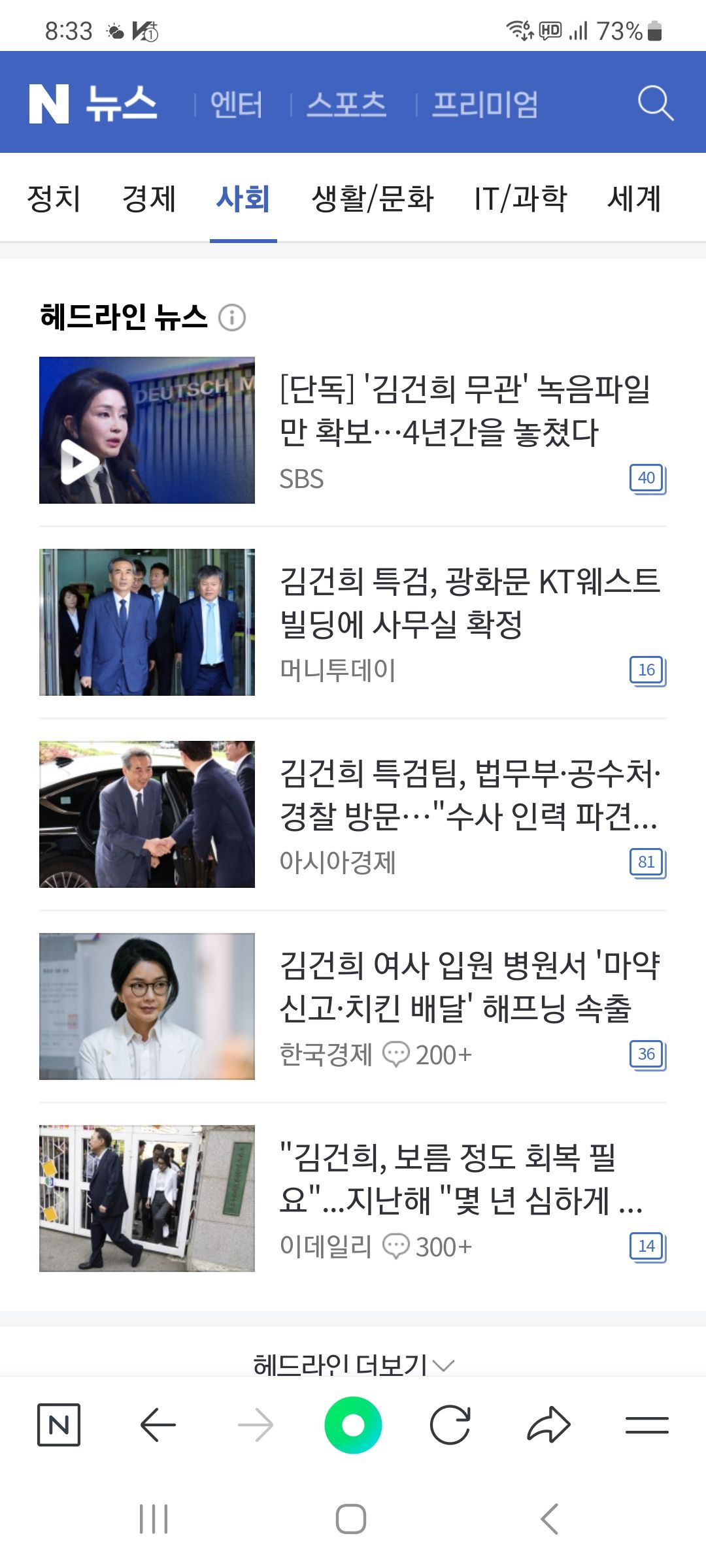Open the 아시아경제 article on 김건희 특검팀
This screenshot has height=1568, width=706.
click(x=469, y=794)
